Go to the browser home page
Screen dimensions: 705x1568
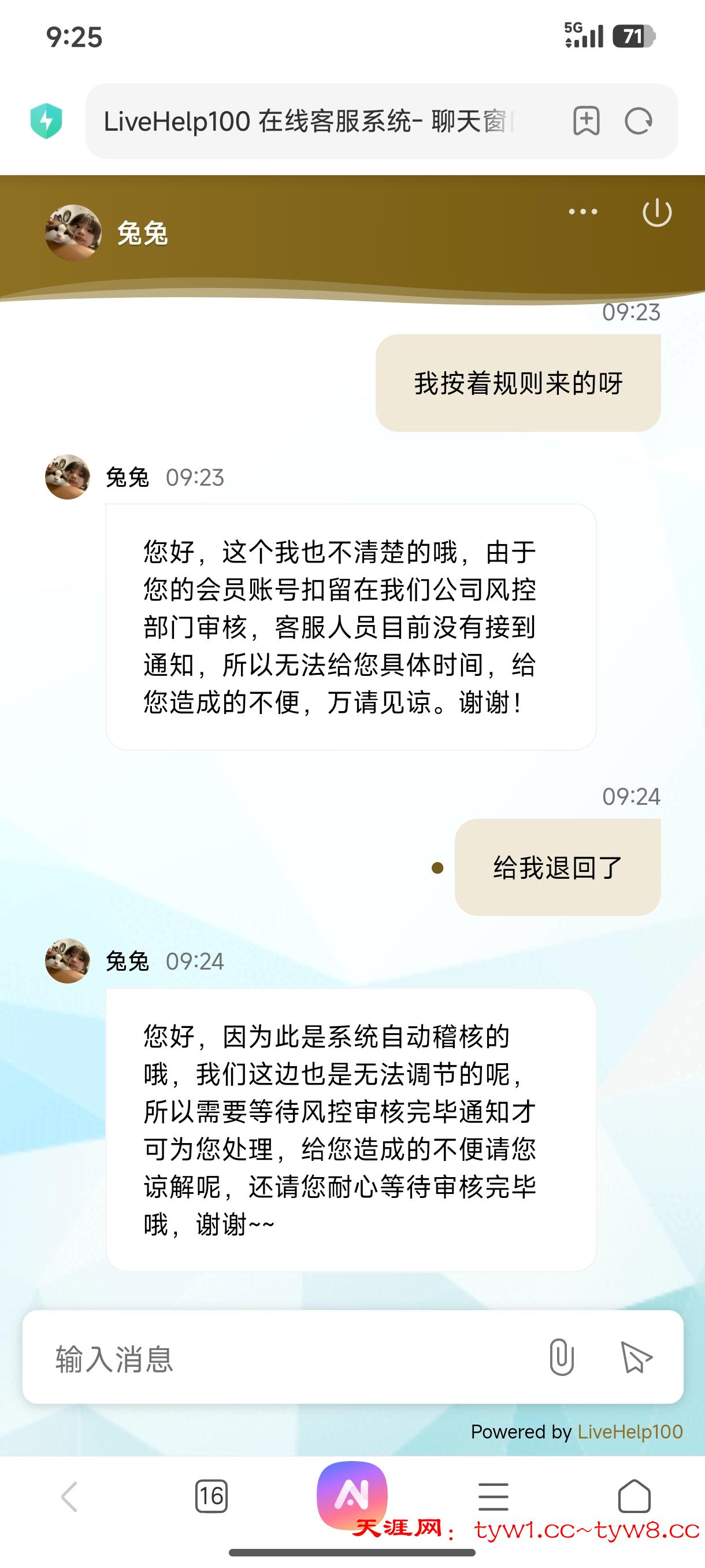(x=634, y=1496)
